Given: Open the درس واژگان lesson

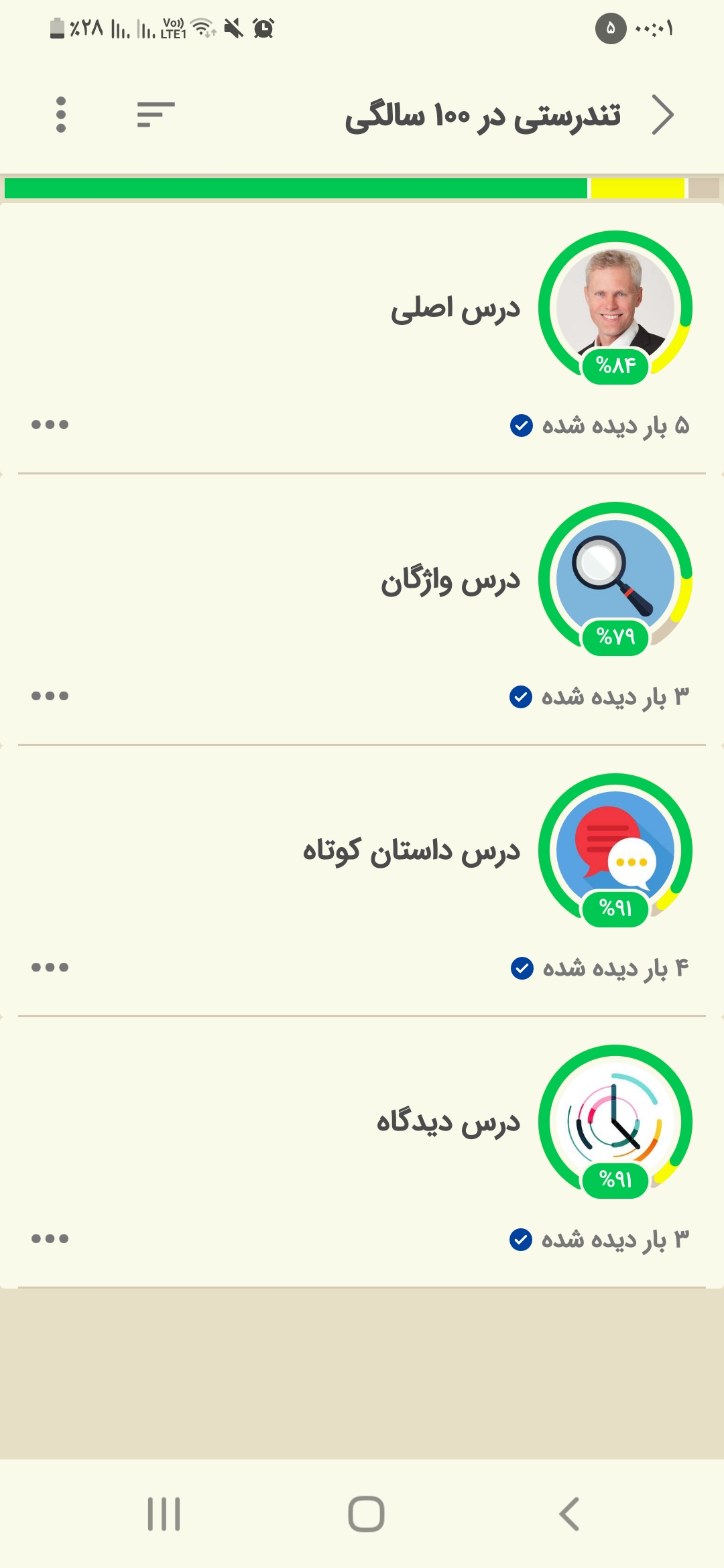Looking at the screenshot, I should 362,610.
